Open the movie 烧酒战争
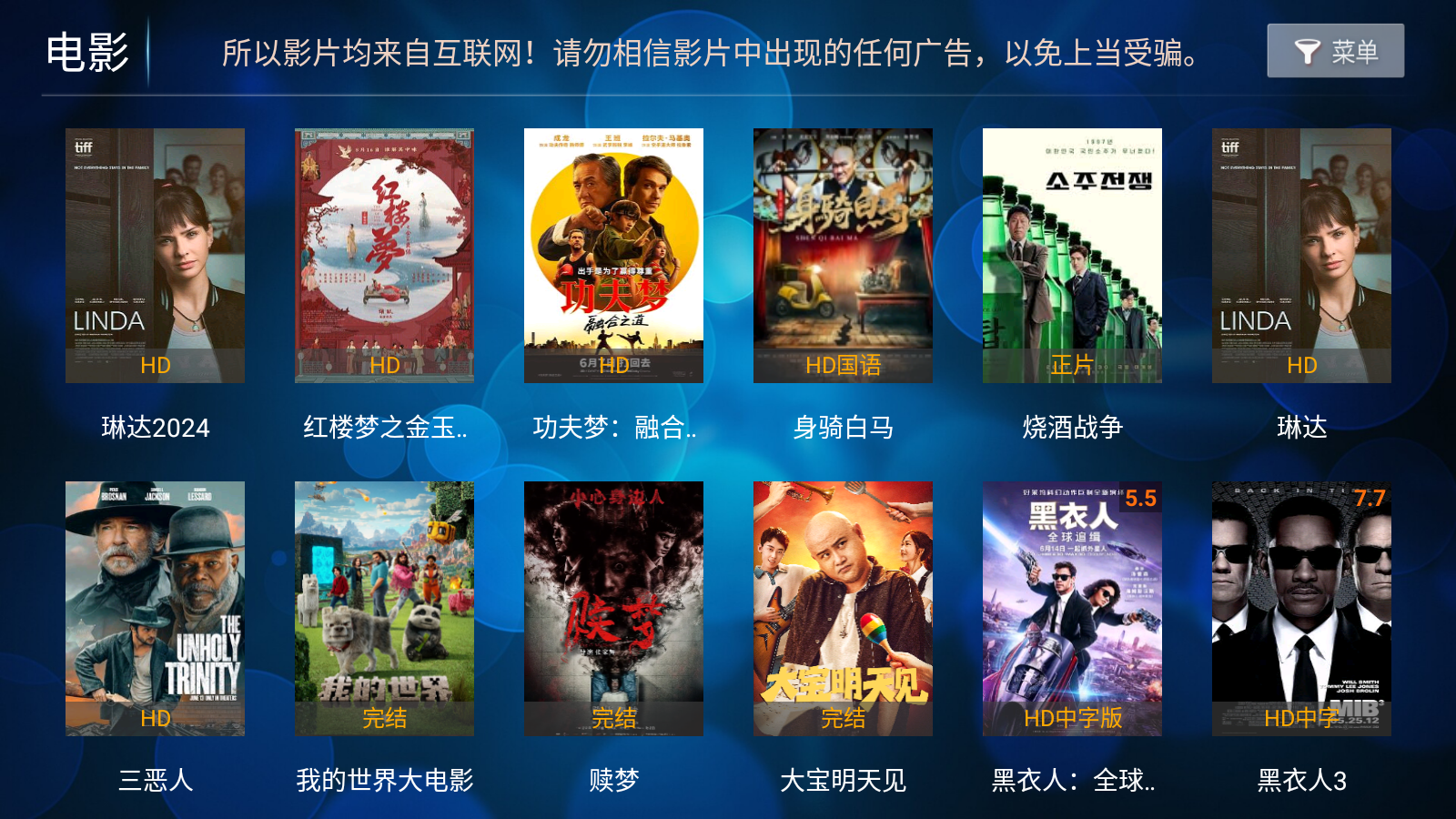The image size is (1456, 819). [1072, 255]
